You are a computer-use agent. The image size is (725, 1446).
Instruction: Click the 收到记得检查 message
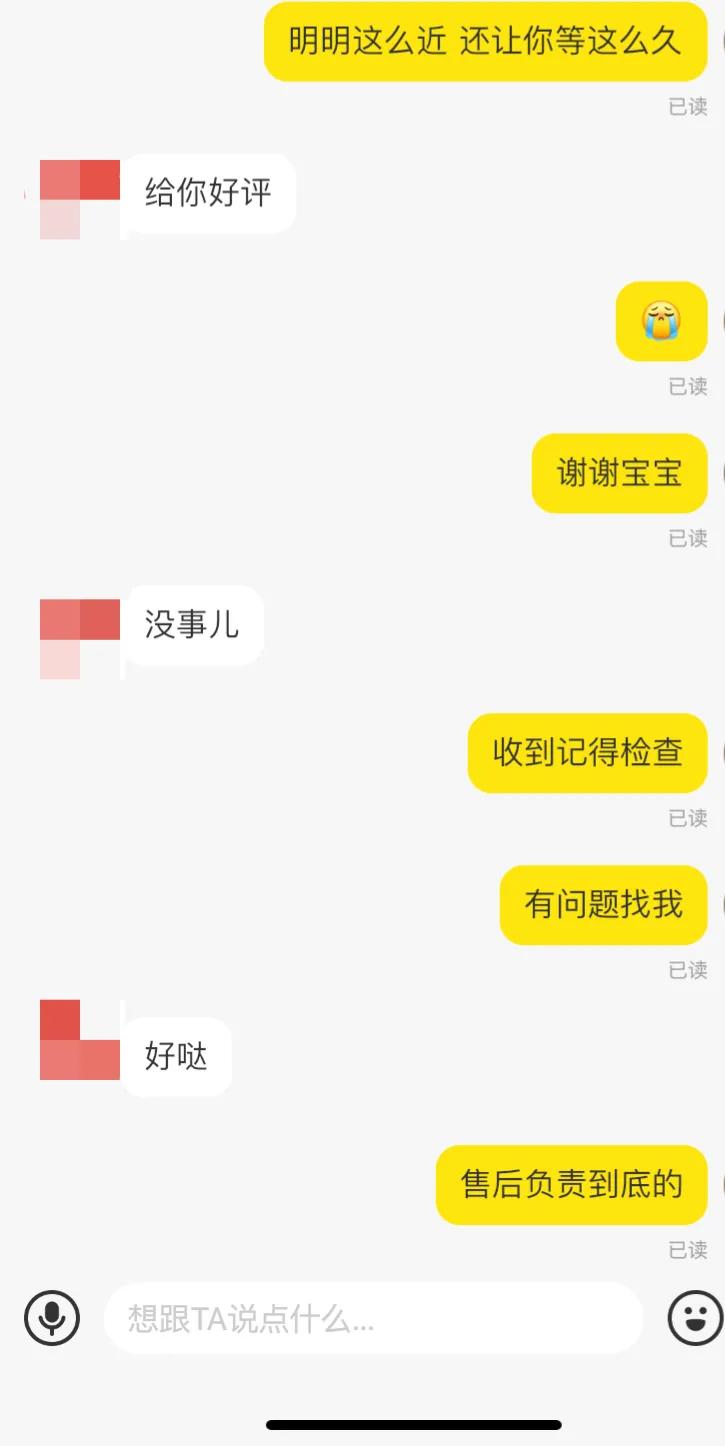[587, 753]
